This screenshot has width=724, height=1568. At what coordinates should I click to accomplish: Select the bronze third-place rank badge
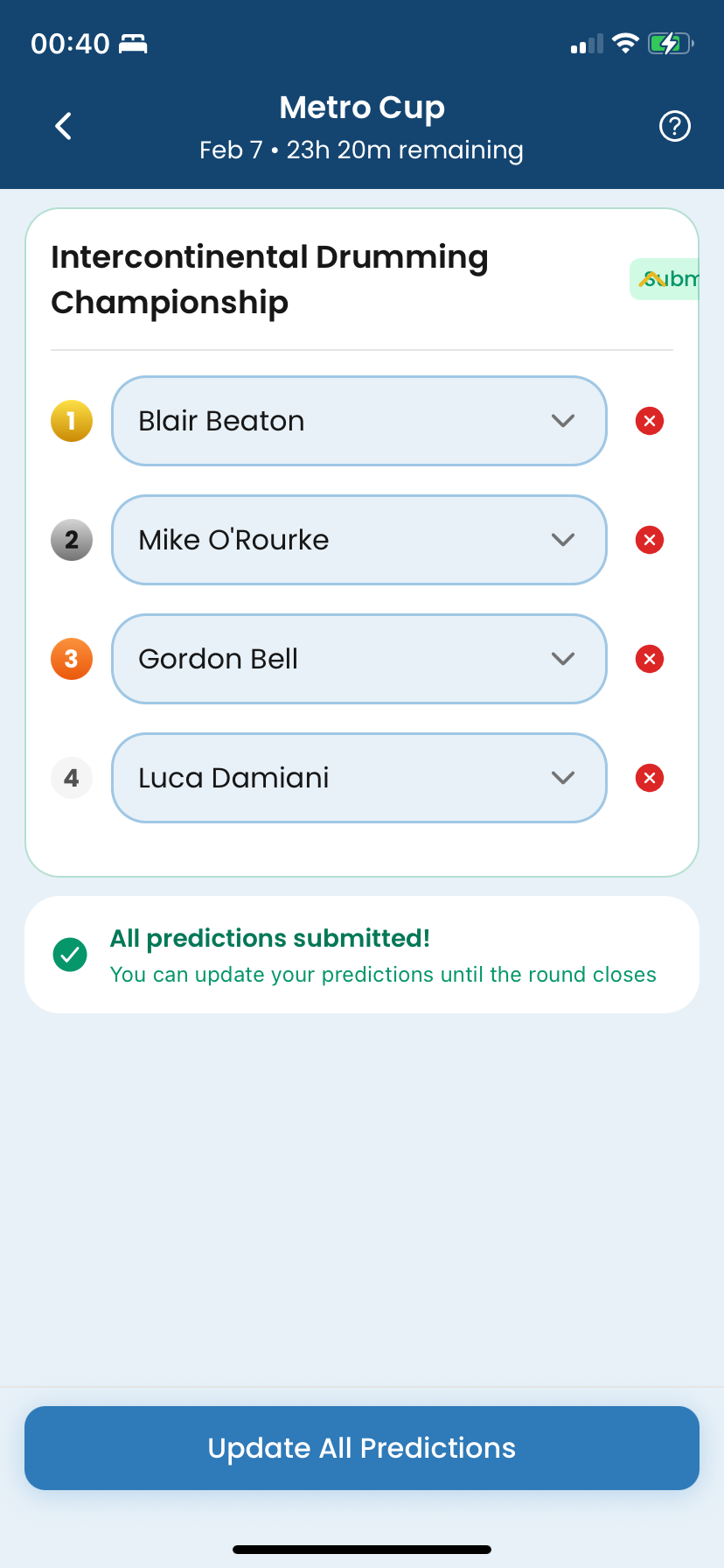(71, 659)
